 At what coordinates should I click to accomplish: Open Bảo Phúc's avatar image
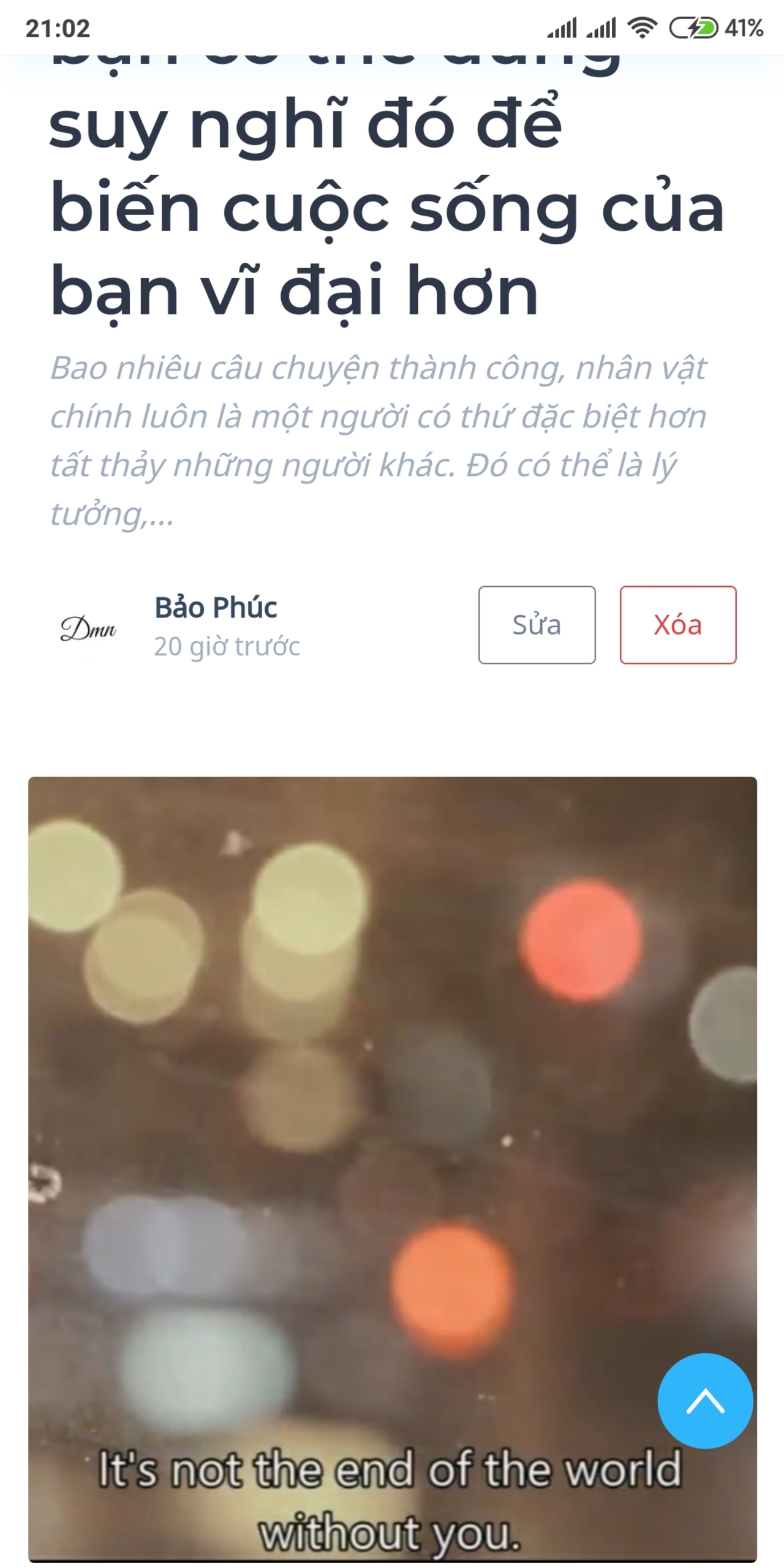pyautogui.click(x=88, y=628)
